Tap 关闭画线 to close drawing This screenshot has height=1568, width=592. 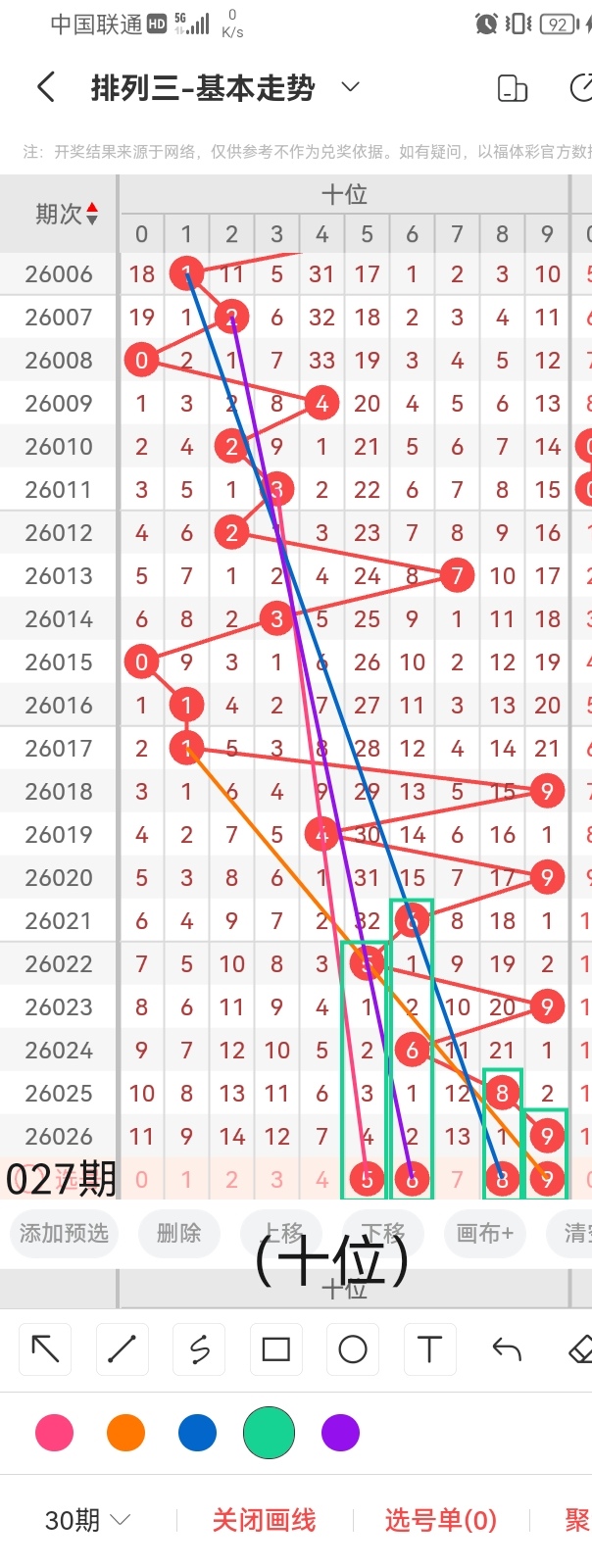[x=264, y=1520]
